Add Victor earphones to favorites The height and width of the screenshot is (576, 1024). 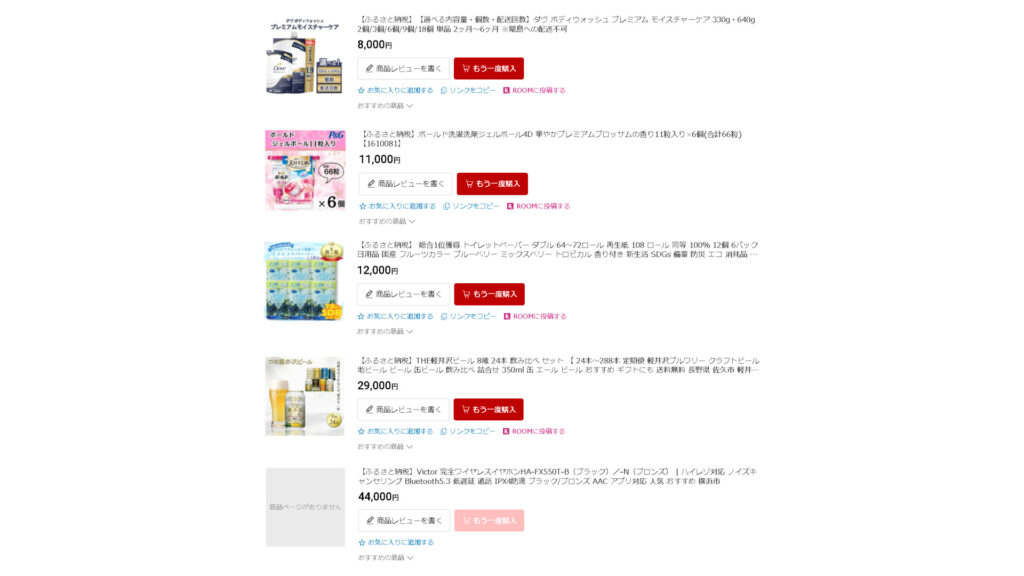[395, 542]
